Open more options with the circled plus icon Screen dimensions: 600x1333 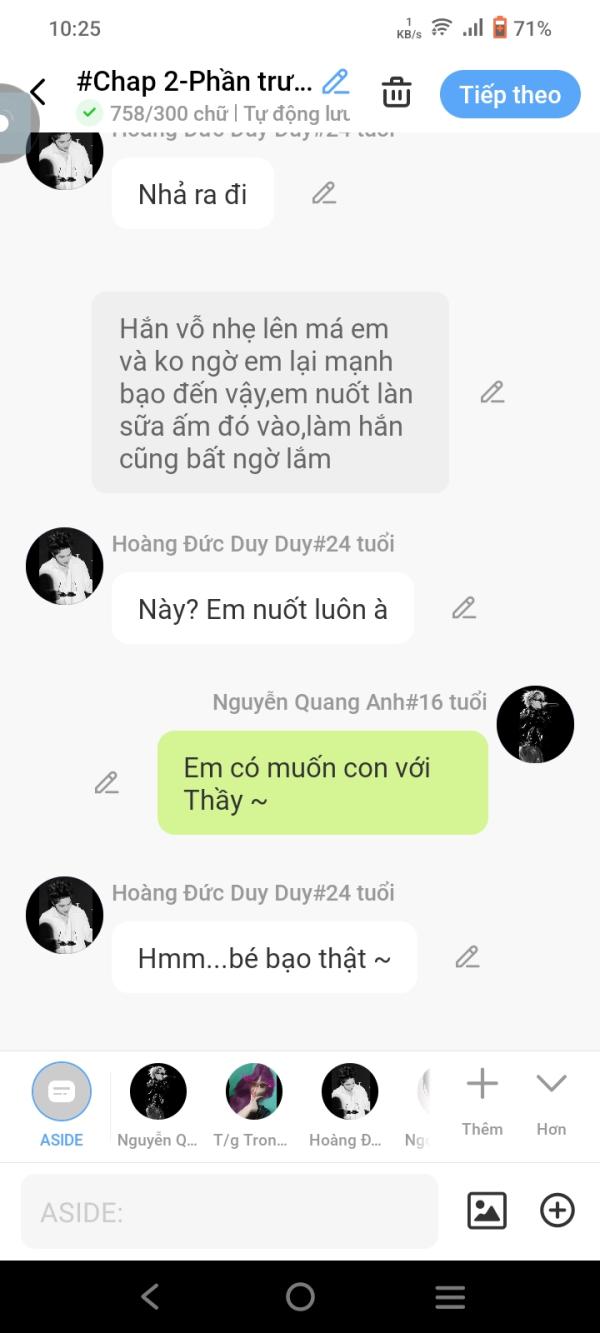[557, 1211]
